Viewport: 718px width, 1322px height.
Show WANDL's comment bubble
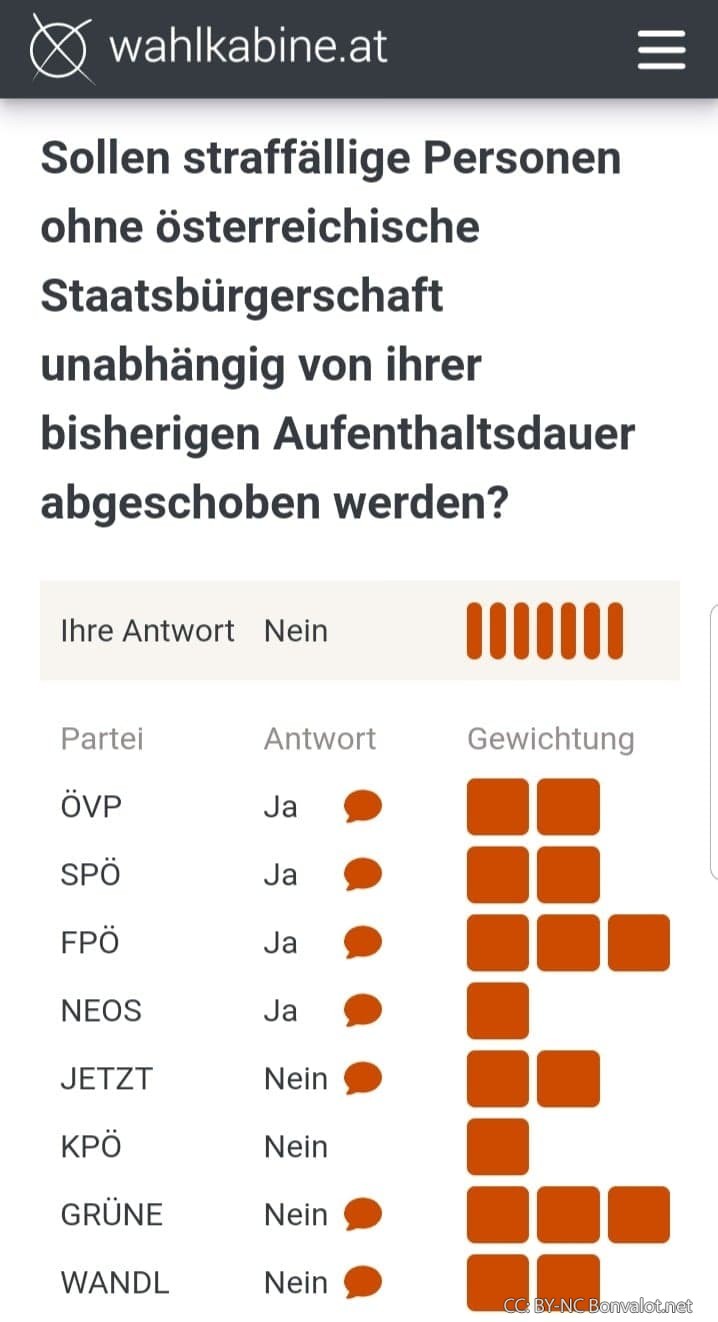click(x=363, y=1282)
